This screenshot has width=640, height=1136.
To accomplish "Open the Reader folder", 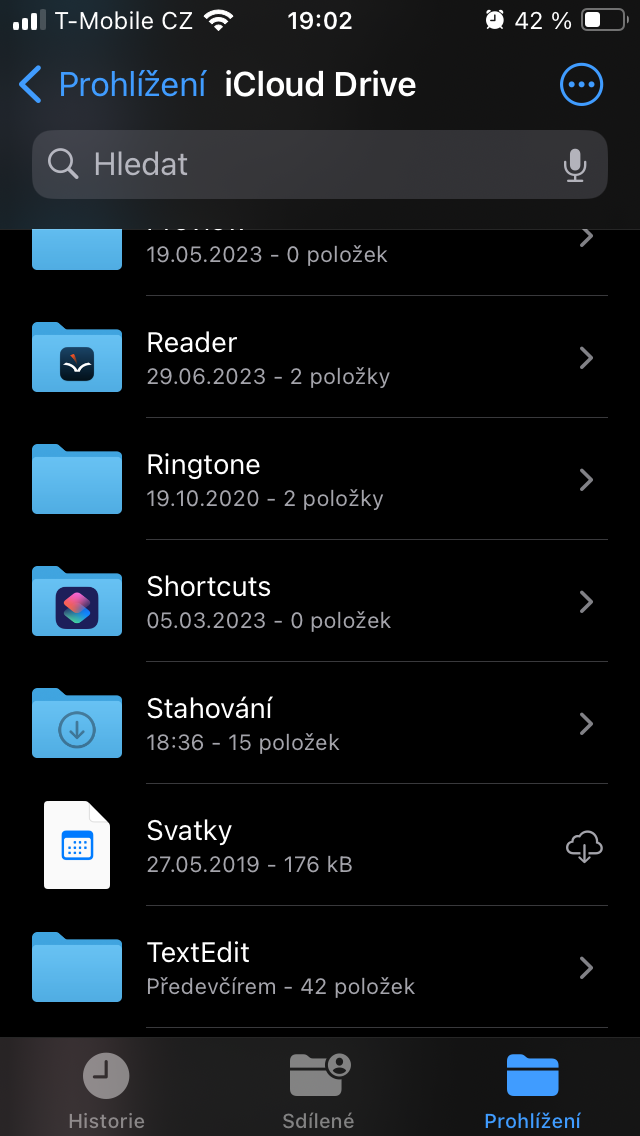I will (x=320, y=358).
